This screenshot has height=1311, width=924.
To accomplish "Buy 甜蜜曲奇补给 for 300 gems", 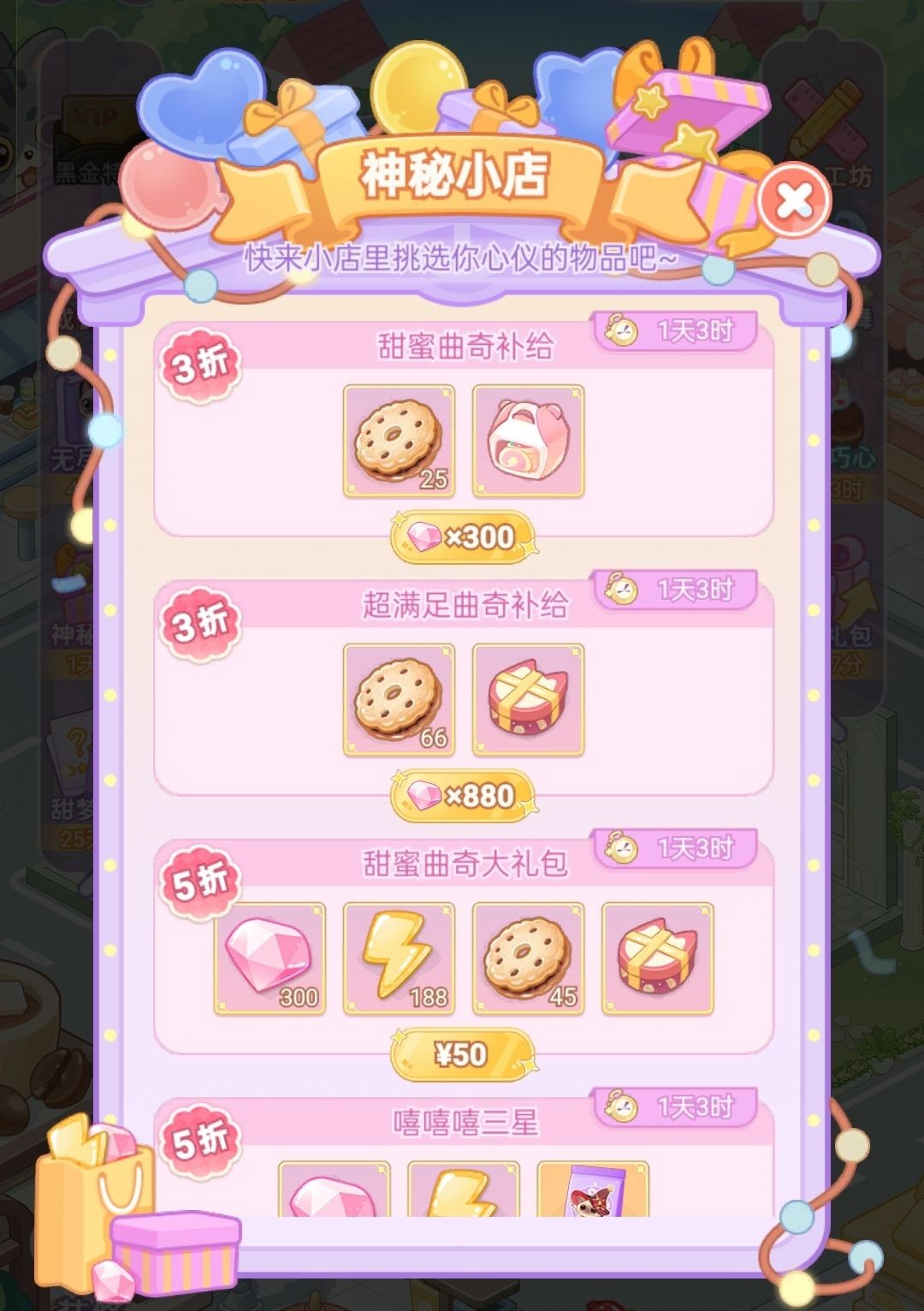I will click(x=463, y=537).
